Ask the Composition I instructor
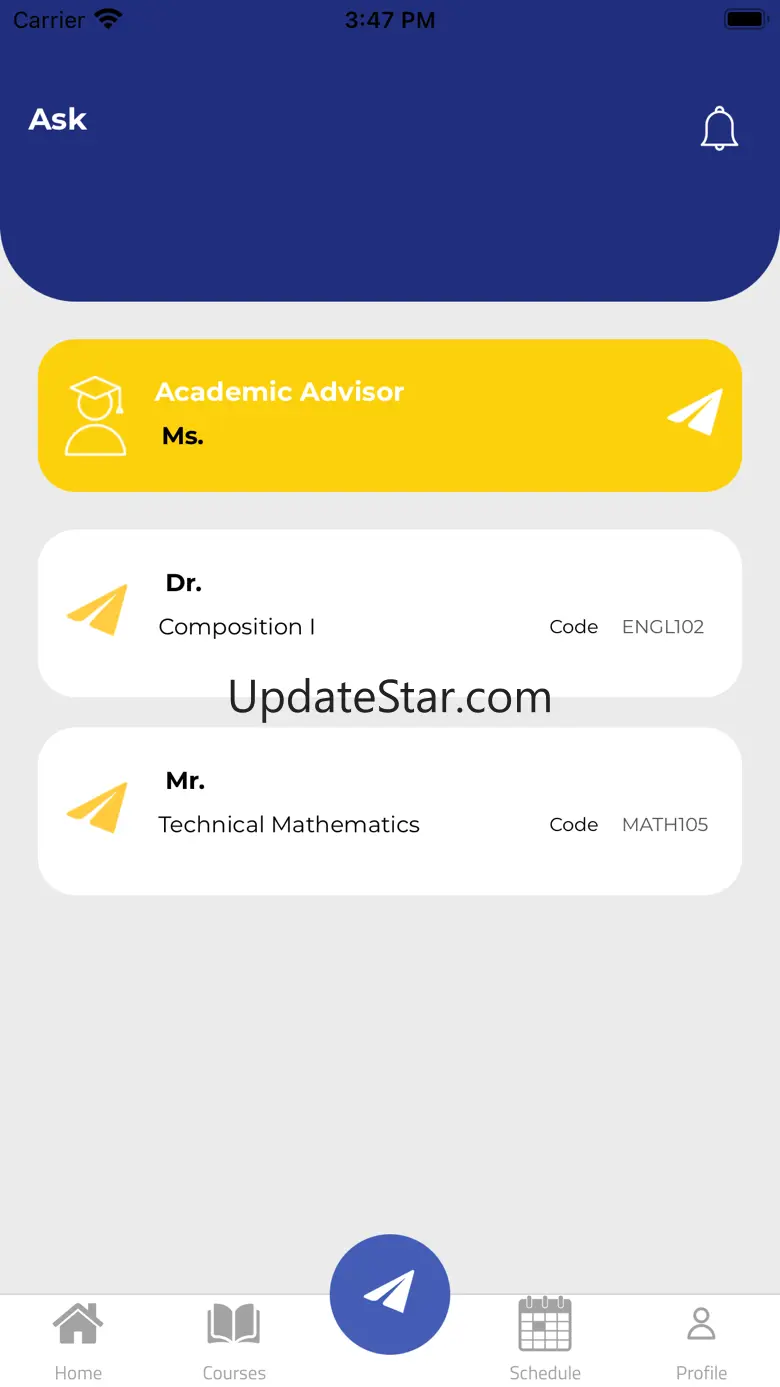The width and height of the screenshot is (780, 1387). pos(98,610)
